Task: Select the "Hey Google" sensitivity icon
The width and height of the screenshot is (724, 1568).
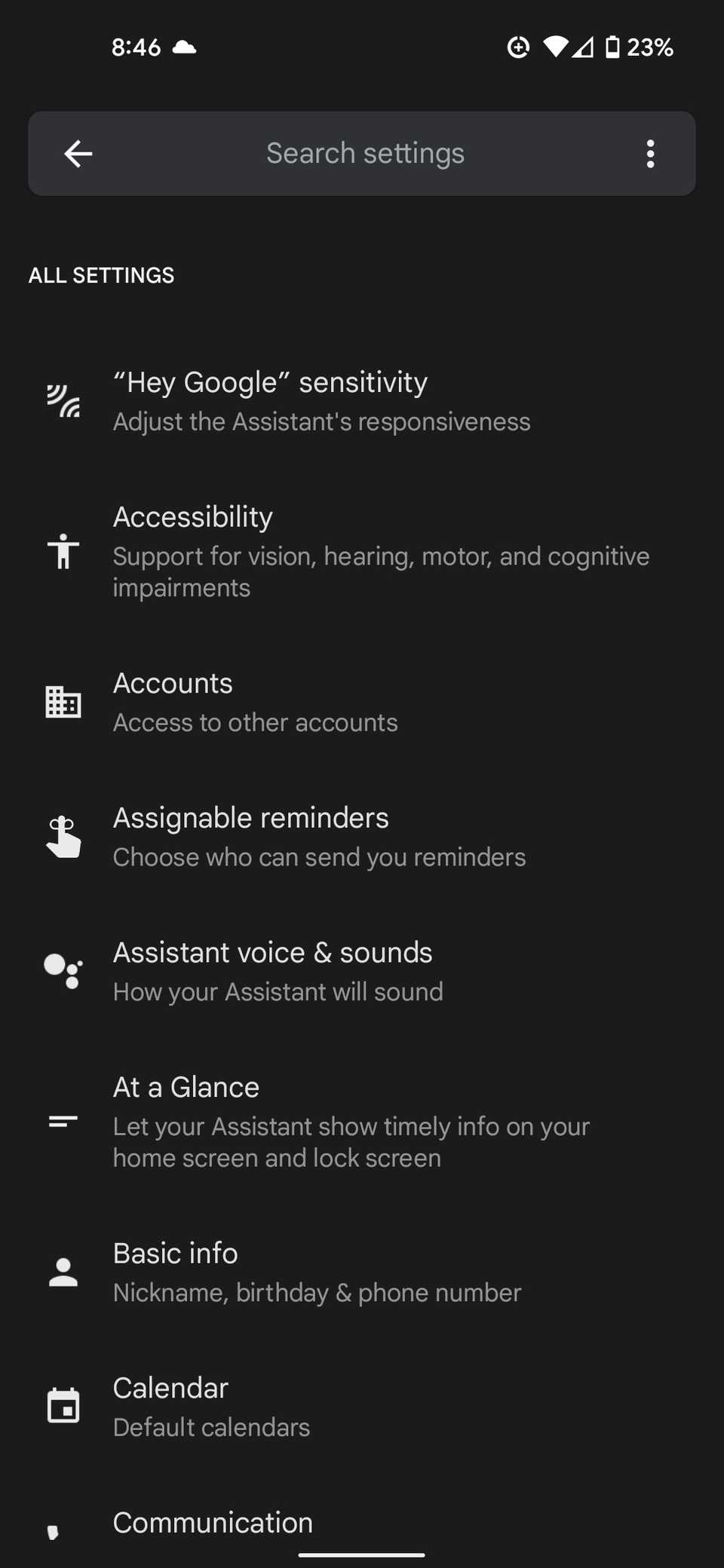Action: [63, 400]
